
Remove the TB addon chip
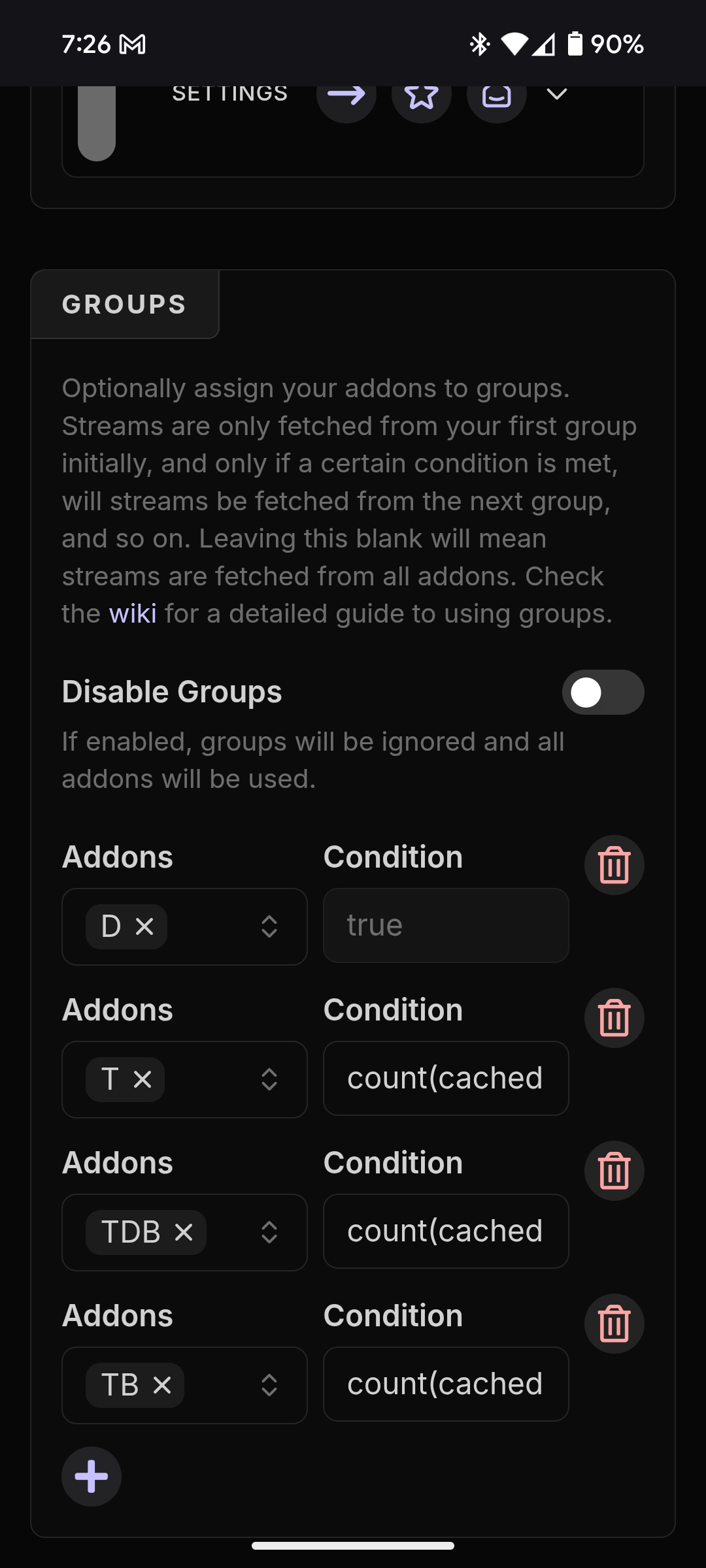[162, 1385]
